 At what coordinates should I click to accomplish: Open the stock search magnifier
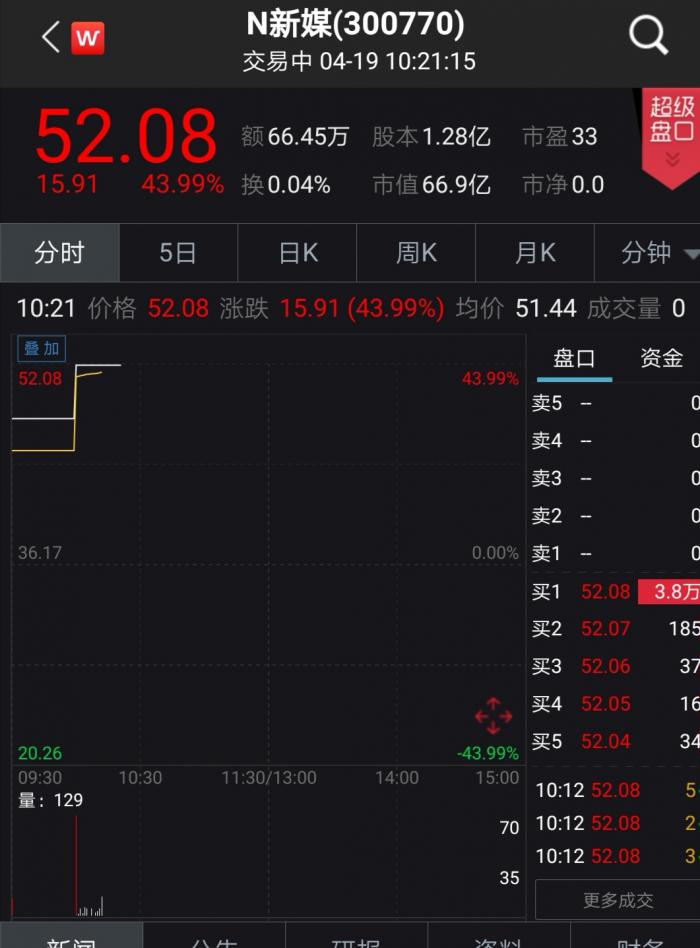coord(648,37)
